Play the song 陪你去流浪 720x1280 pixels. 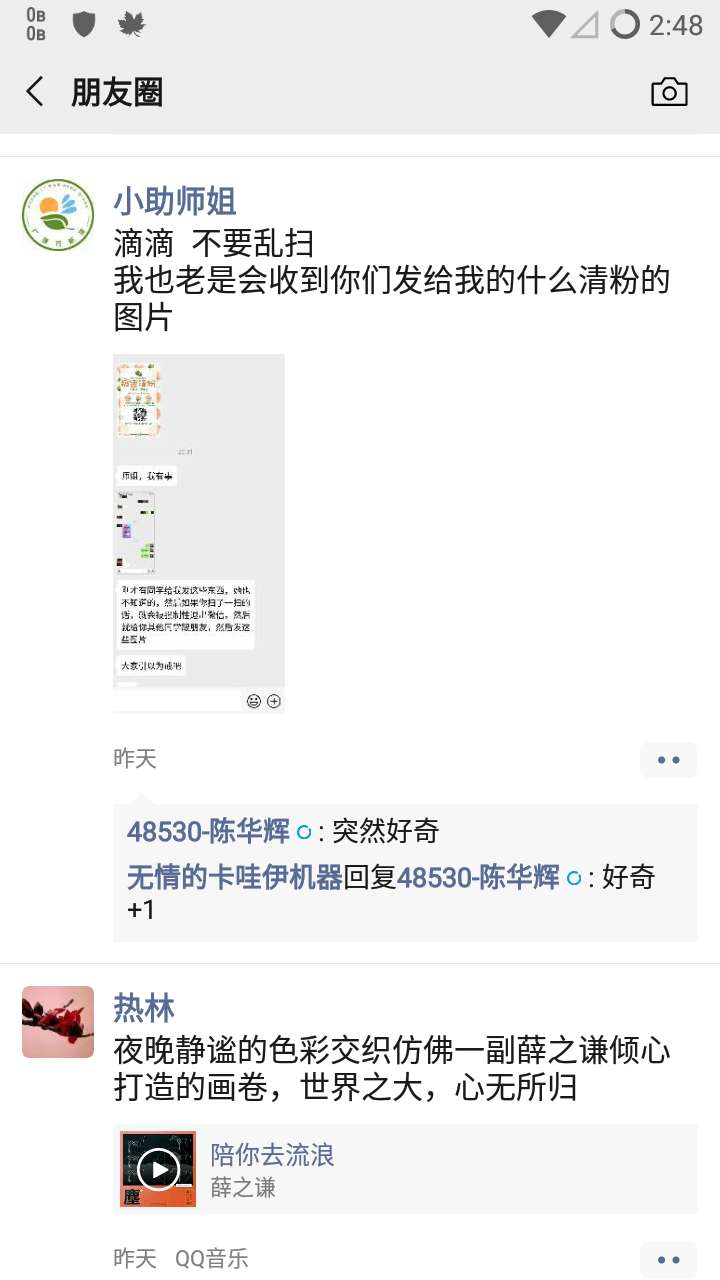point(158,1169)
